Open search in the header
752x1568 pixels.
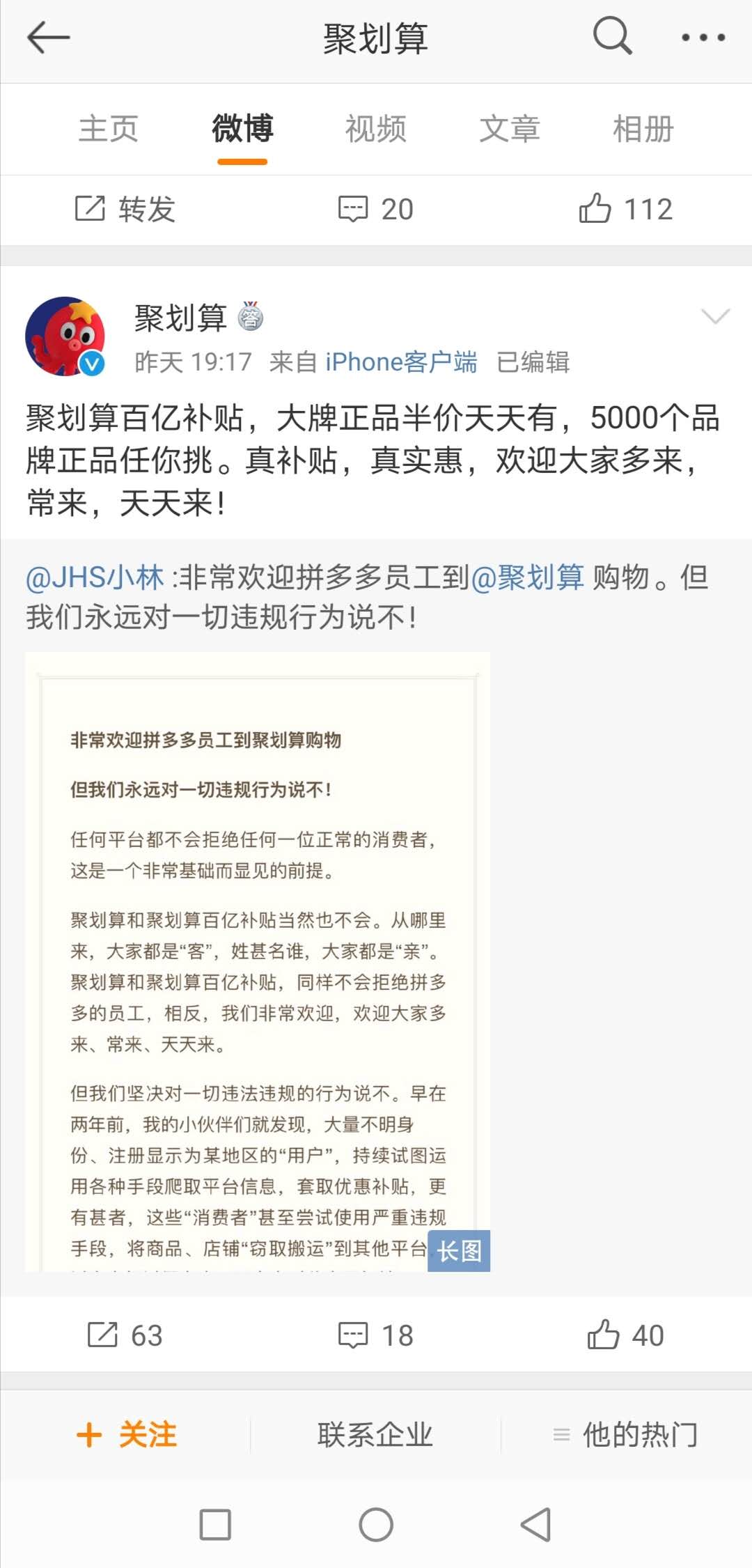(612, 36)
